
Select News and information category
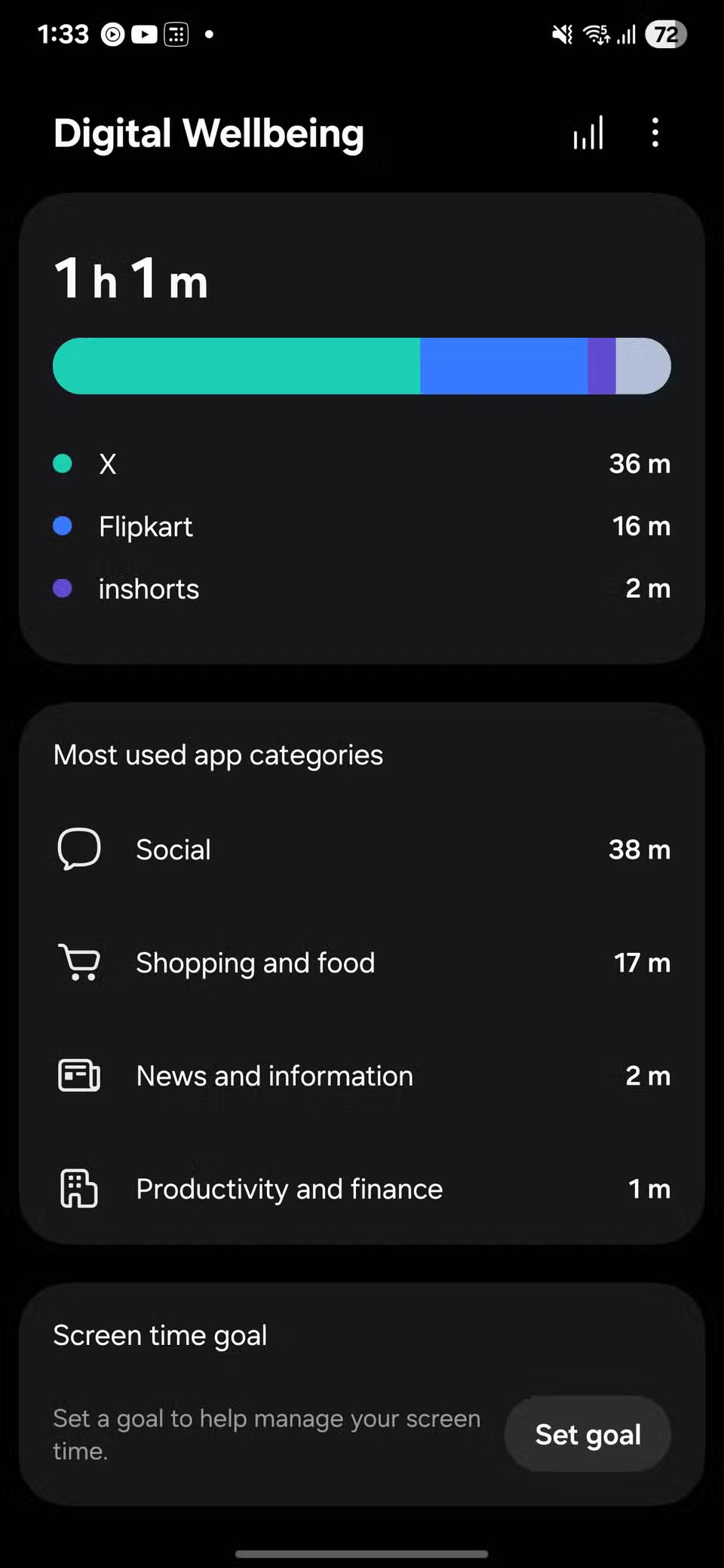pos(362,1076)
